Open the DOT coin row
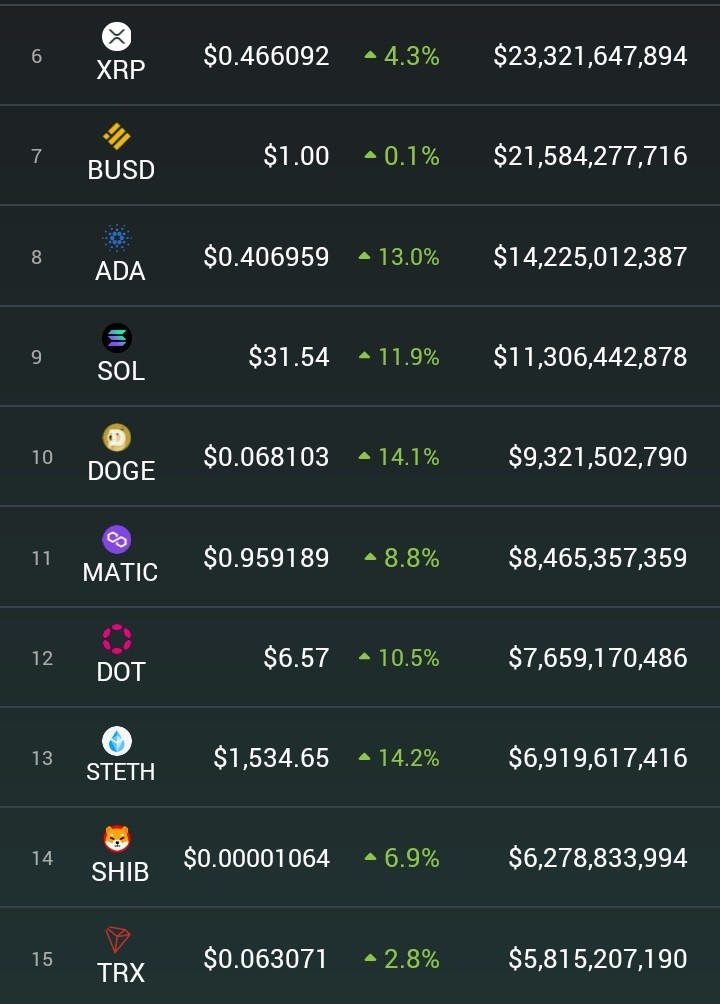The height and width of the screenshot is (1004, 720). [x=360, y=657]
